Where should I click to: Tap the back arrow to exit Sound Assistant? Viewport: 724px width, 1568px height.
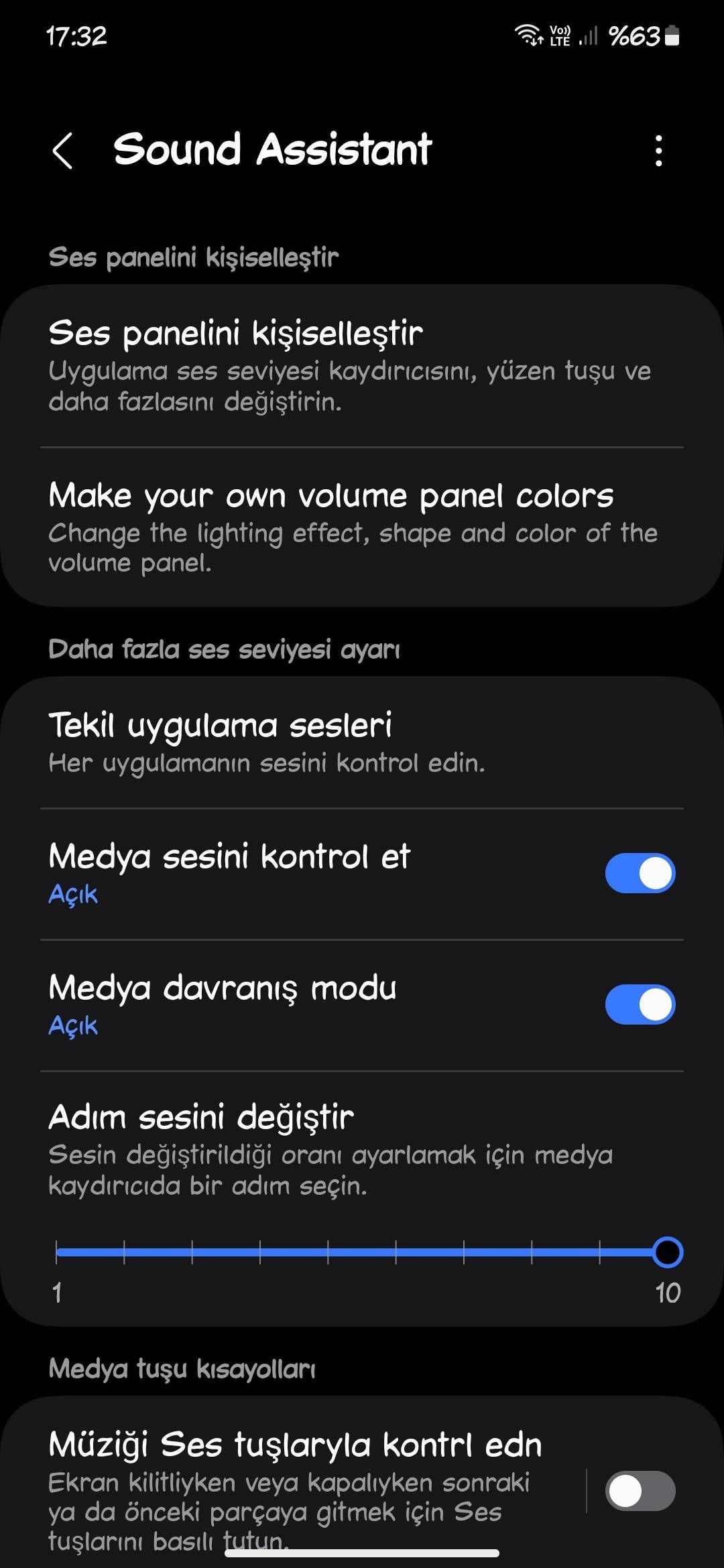click(64, 151)
